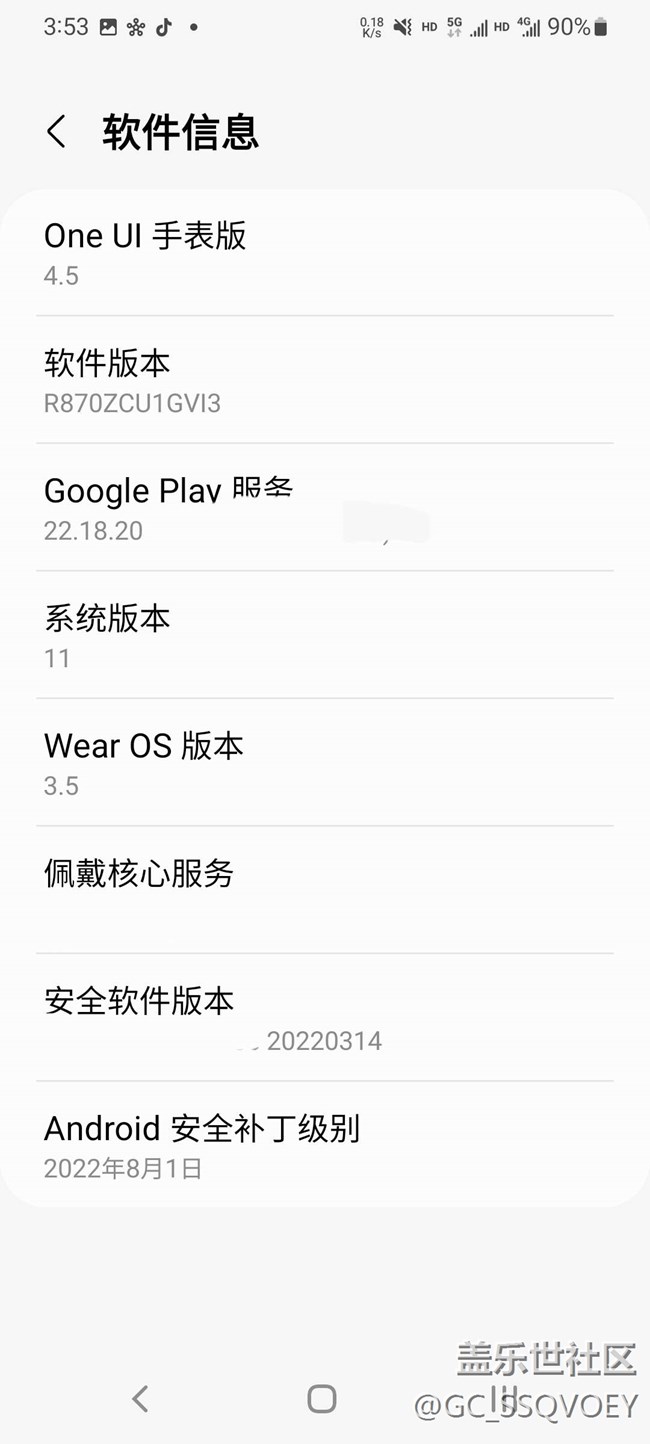Open the 佩戴核心服务 row
Viewport: 650px width, 1444px height.
click(324, 890)
